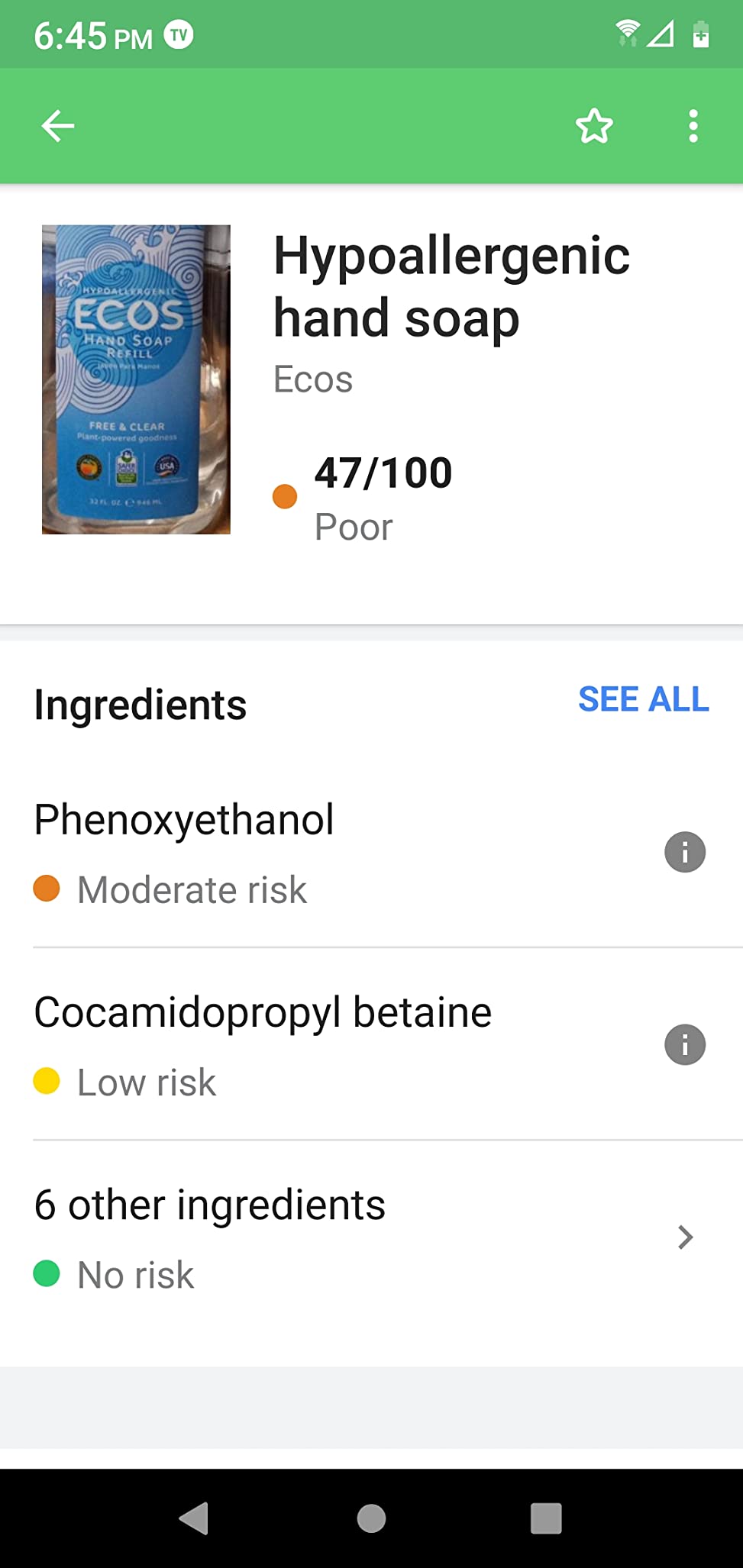The width and height of the screenshot is (743, 1568).
Task: Show info for Cocamidopropyl betaine
Action: [x=684, y=1044]
